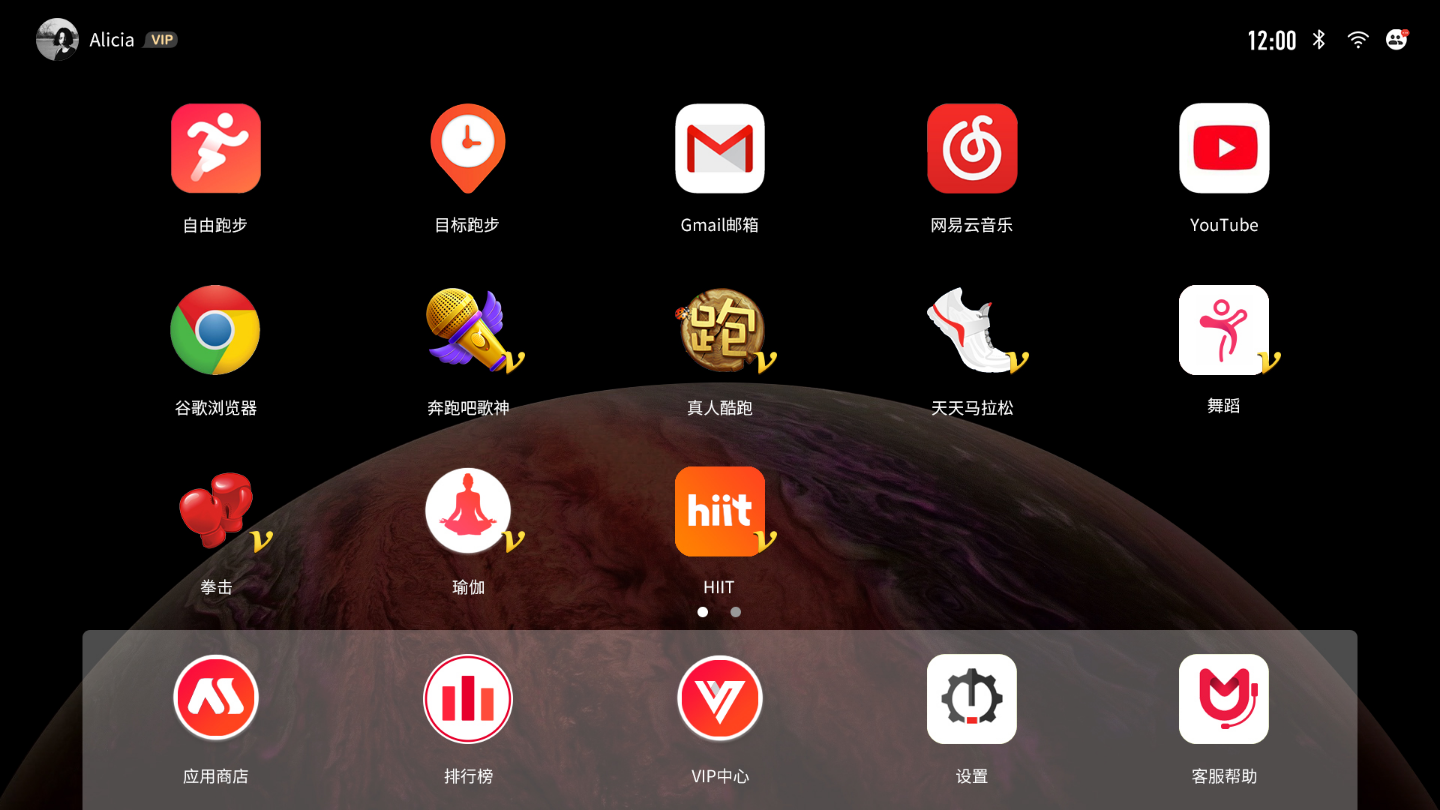Screen dimensions: 1440x810
Task: Launch the 瑜伽 app
Action: (468, 511)
